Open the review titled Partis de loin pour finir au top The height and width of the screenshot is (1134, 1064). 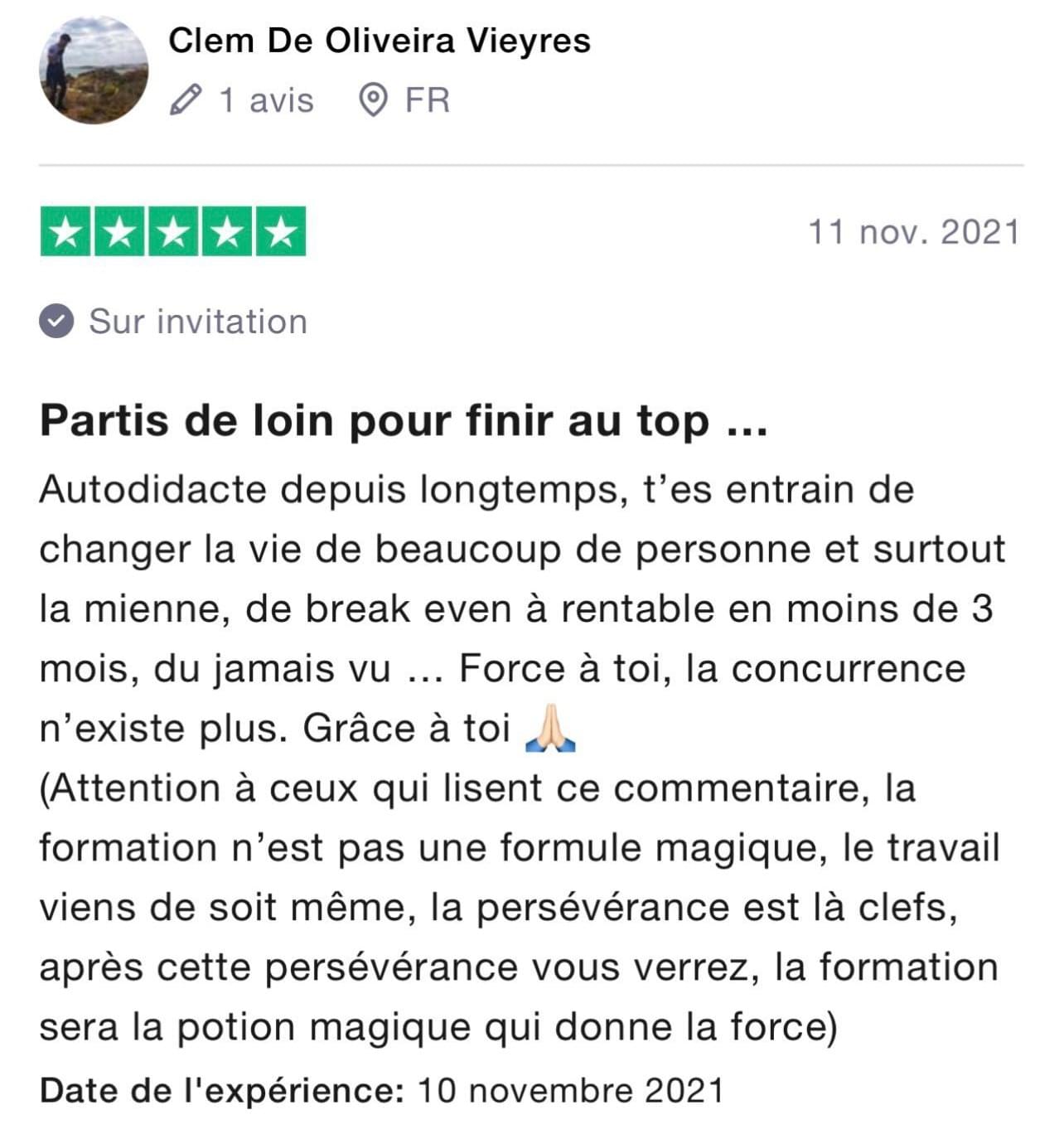click(x=404, y=420)
